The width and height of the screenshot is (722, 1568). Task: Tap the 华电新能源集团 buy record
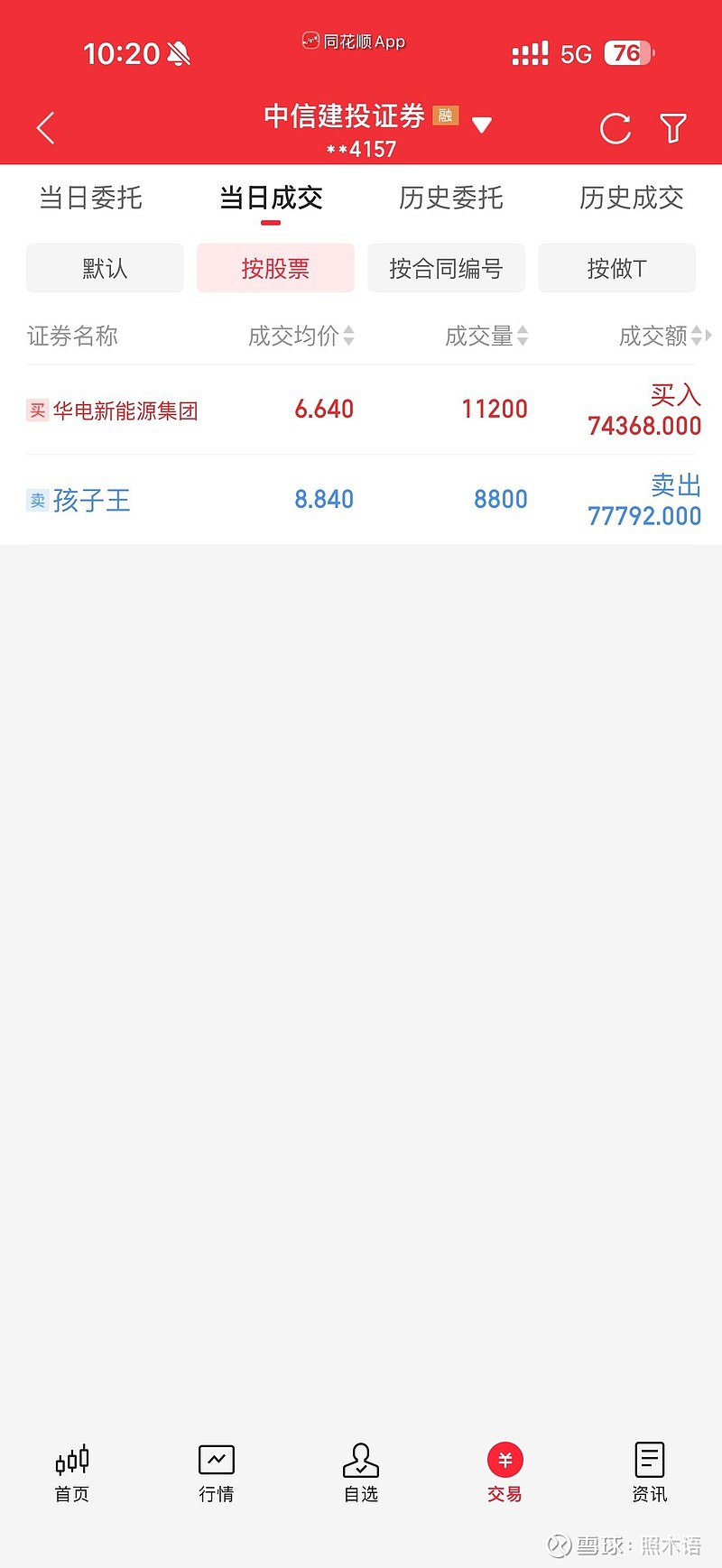coord(361,409)
